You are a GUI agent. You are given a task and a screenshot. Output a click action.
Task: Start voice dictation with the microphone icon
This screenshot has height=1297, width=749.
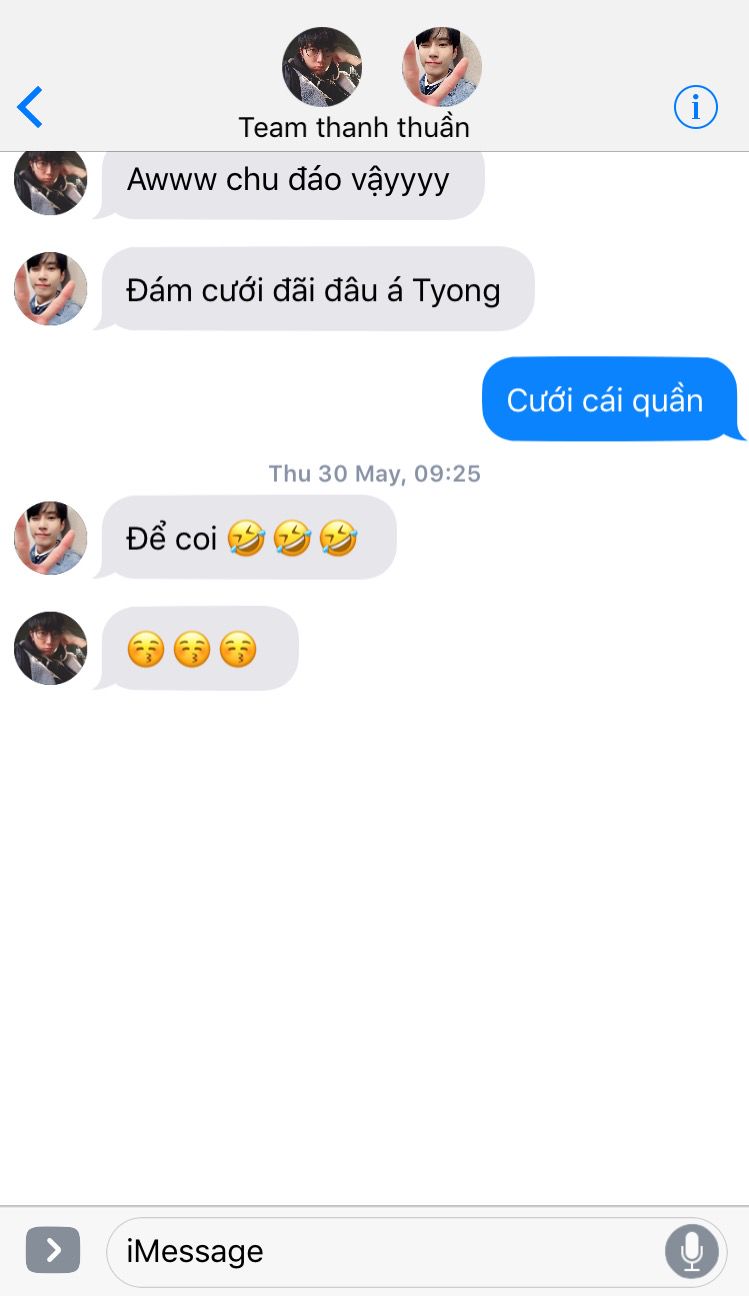(691, 1251)
